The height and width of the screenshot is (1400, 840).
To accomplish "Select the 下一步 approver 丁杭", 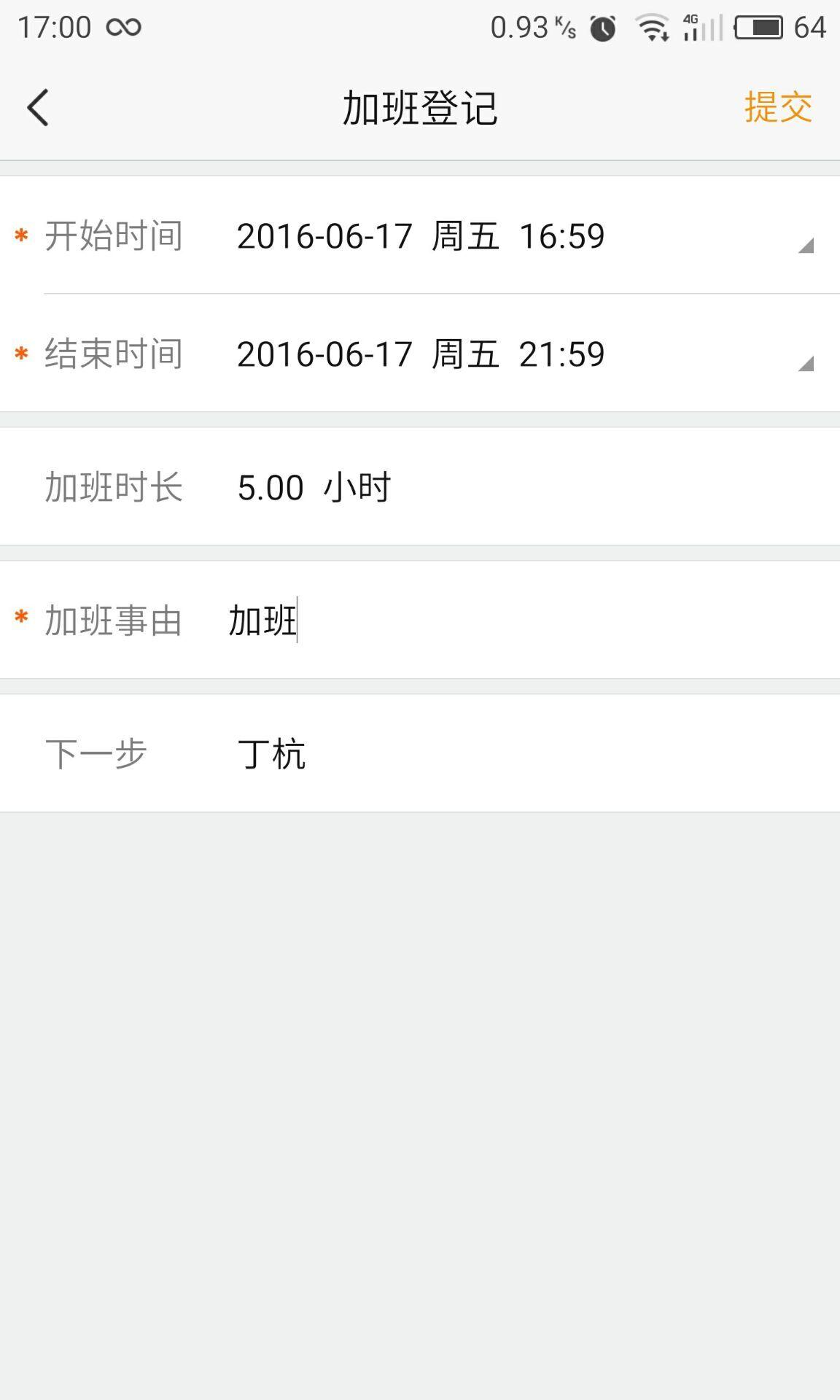I will pyautogui.click(x=271, y=754).
